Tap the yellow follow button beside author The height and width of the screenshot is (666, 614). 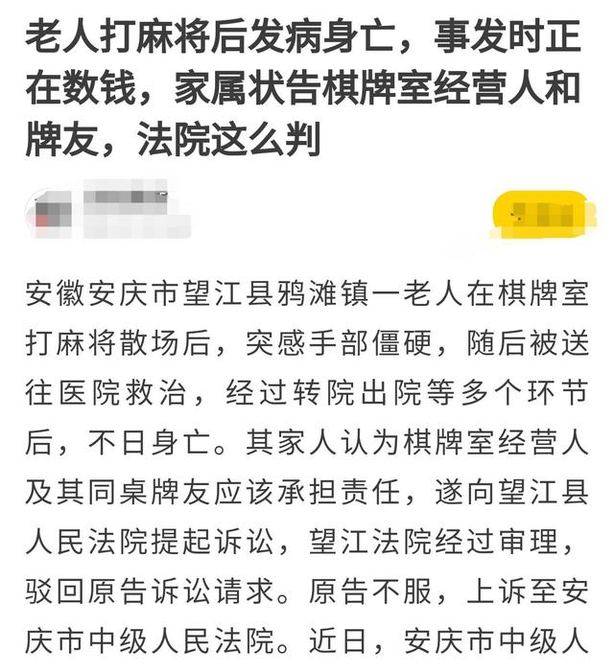tap(545, 212)
